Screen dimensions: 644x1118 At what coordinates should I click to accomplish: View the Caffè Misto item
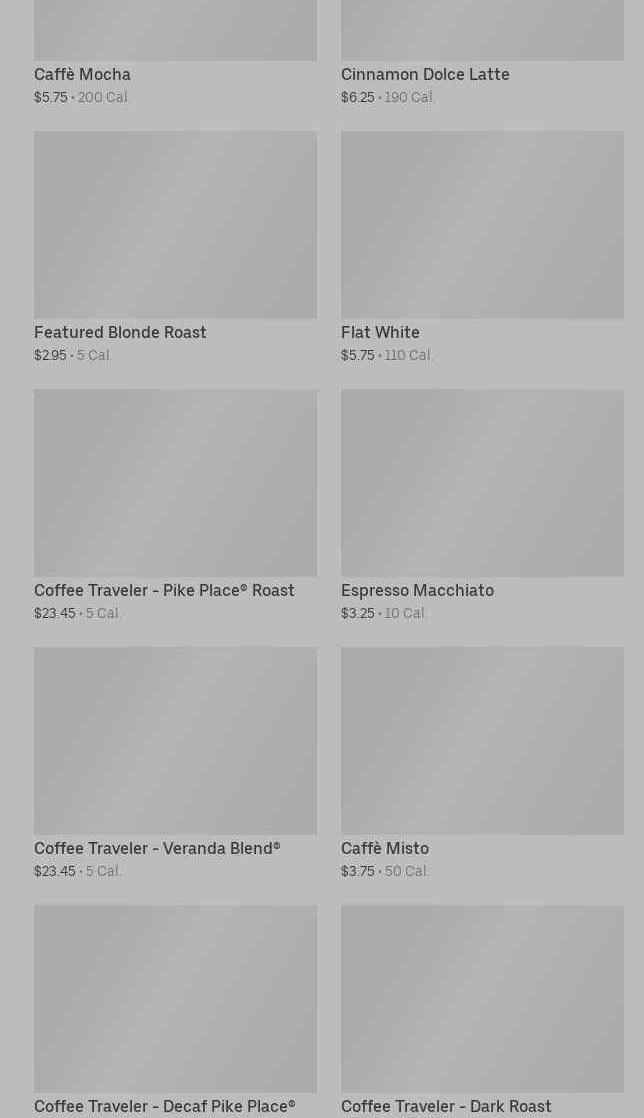[x=482, y=741]
